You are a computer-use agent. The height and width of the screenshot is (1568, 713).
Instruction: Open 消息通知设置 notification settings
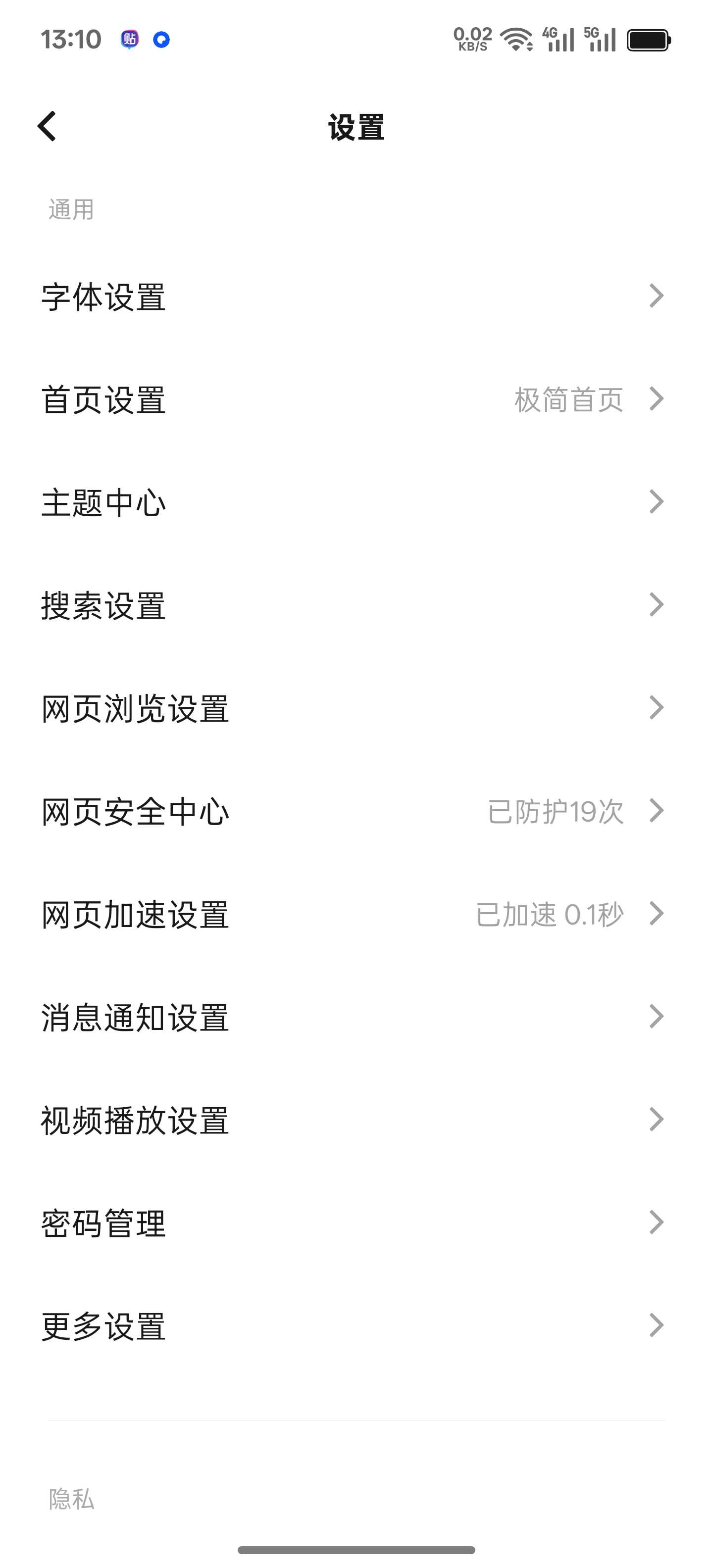(x=135, y=1017)
